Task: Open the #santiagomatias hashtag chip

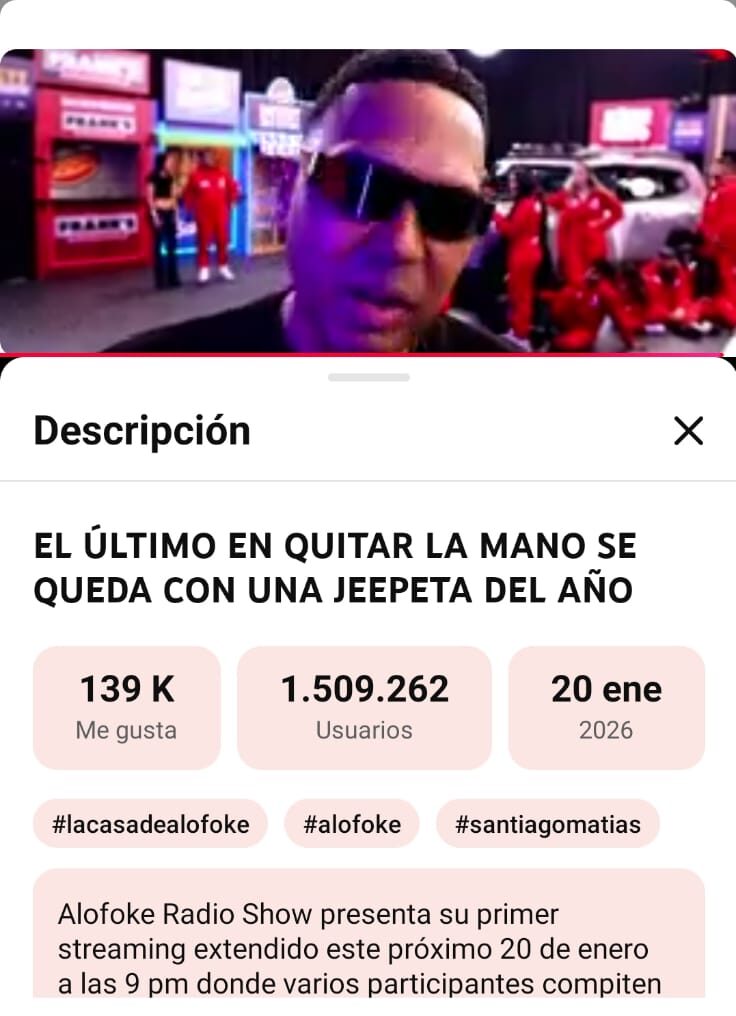Action: click(x=547, y=824)
